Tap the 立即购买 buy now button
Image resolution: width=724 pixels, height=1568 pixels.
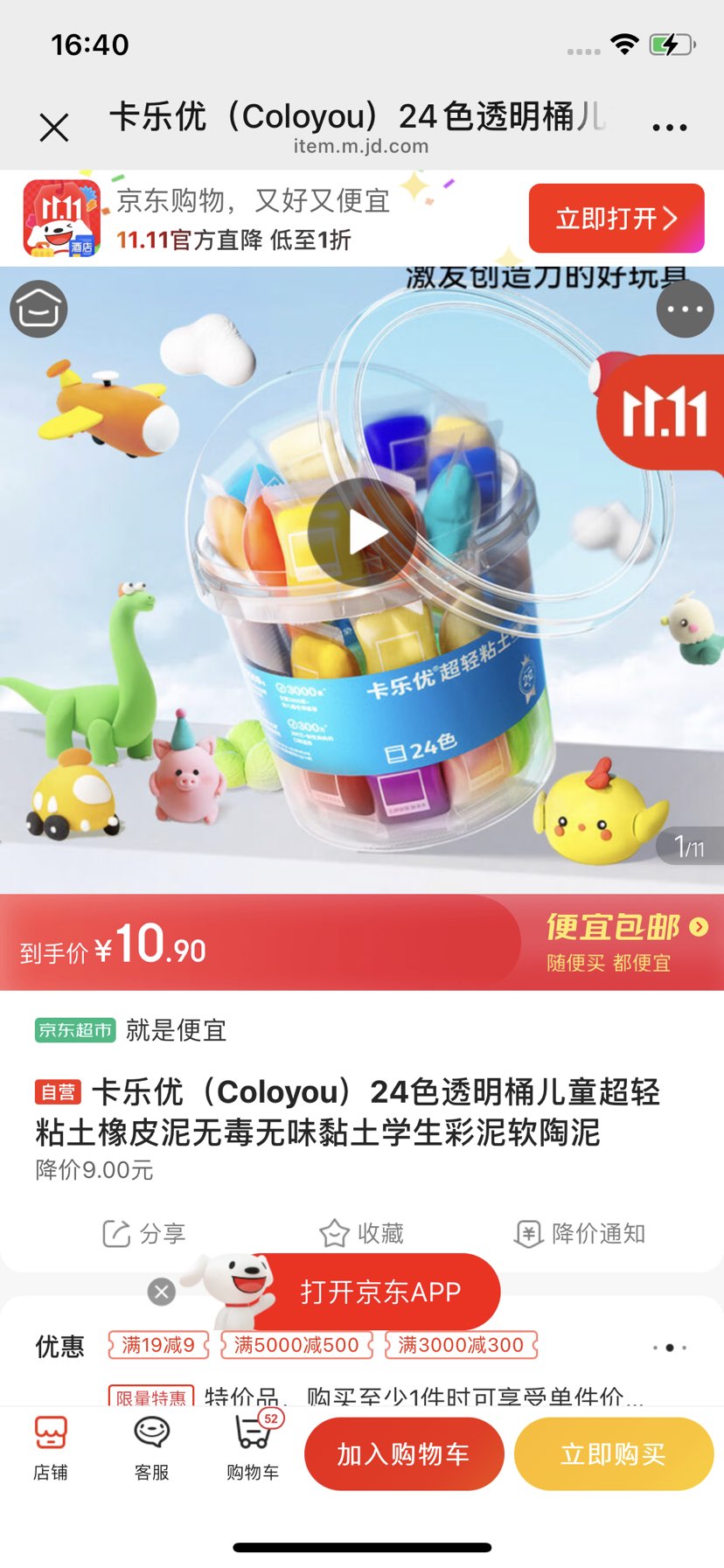click(x=613, y=1453)
